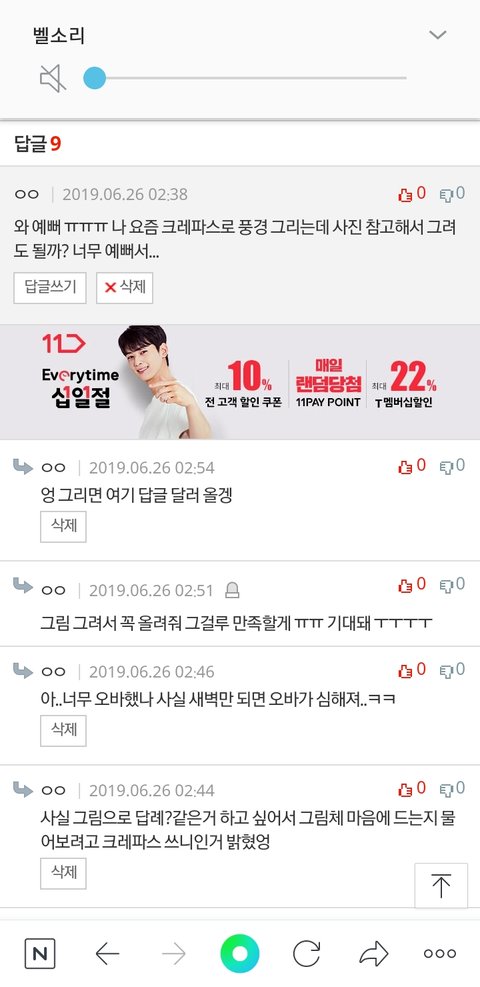480x987 pixels.
Task: Jump to top with the up-arrow button
Action: click(441, 886)
